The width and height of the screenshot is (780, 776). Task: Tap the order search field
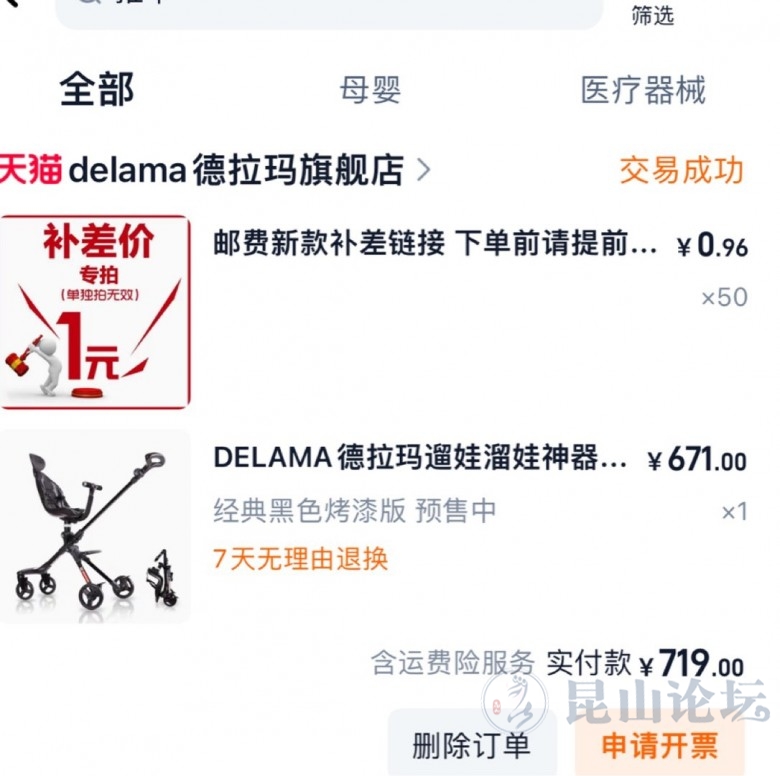[330, 10]
